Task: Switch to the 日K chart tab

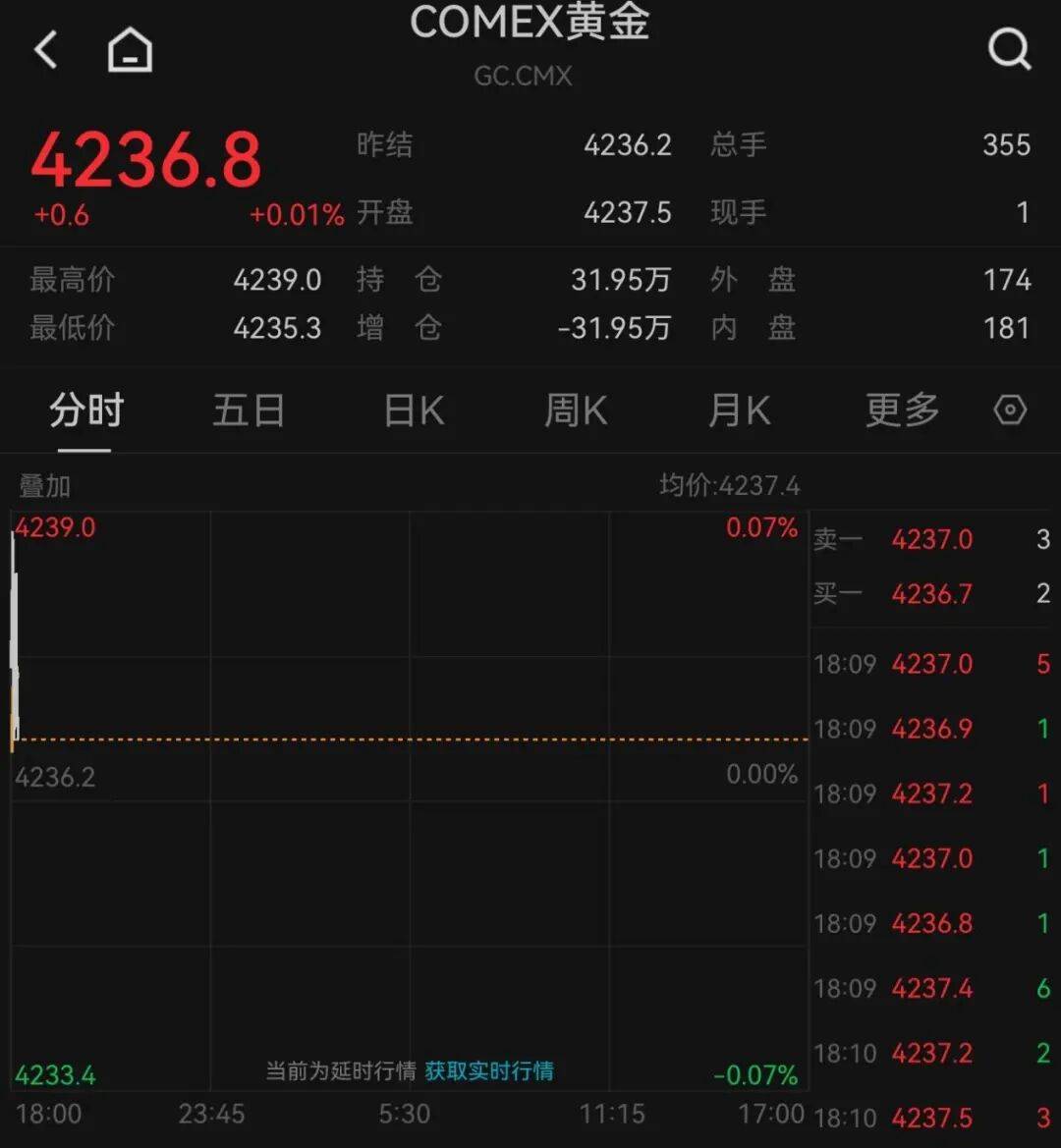Action: [x=414, y=410]
